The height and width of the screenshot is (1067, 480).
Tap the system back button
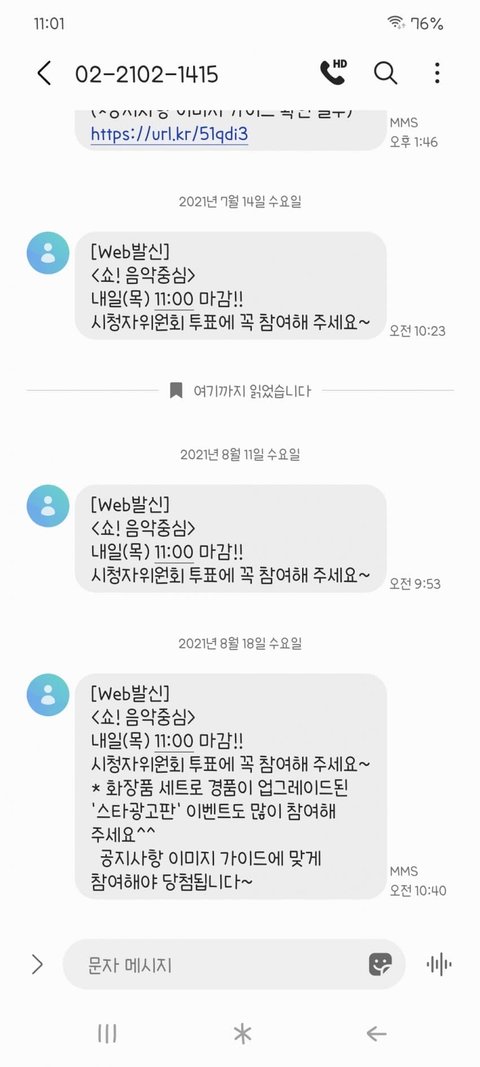pyautogui.click(x=376, y=1034)
